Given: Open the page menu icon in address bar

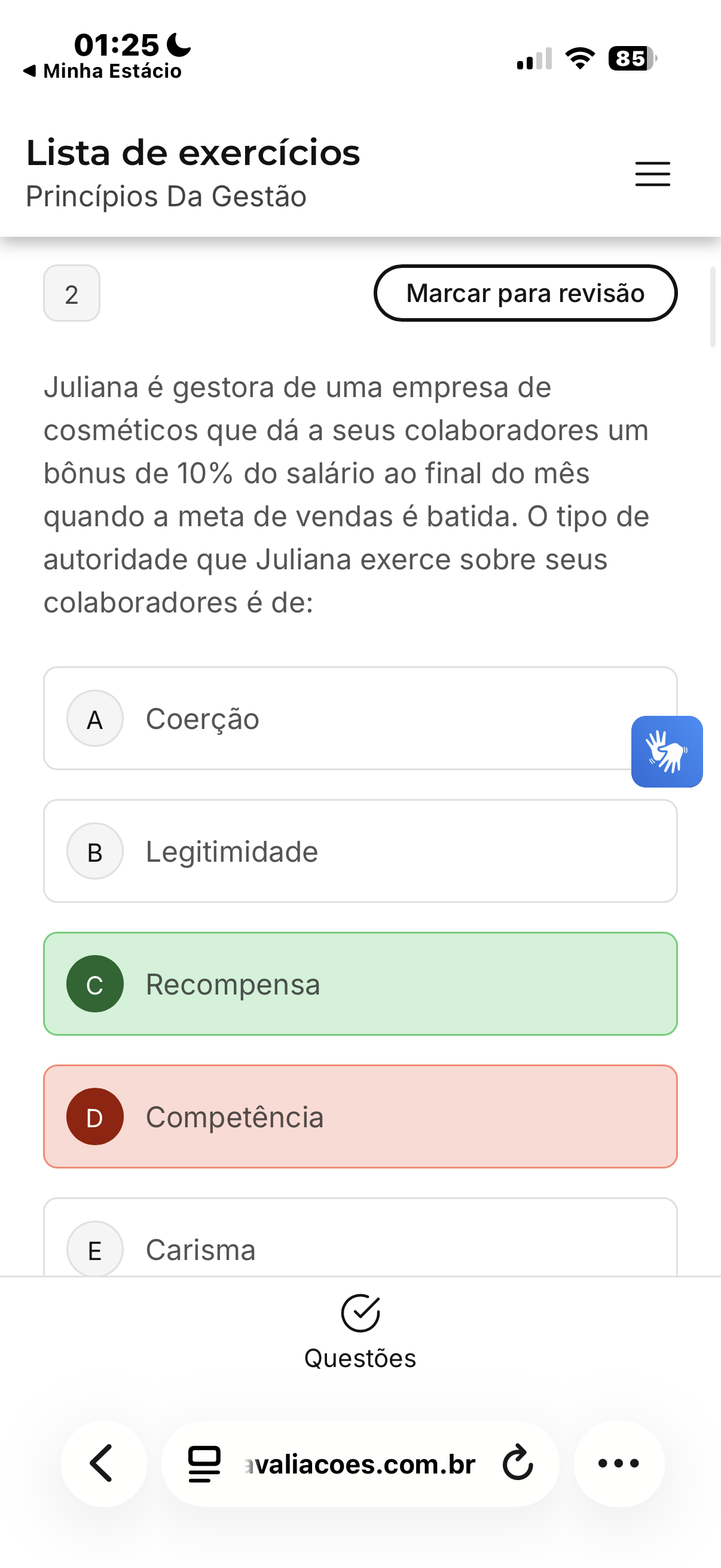Looking at the screenshot, I should pos(204,1463).
